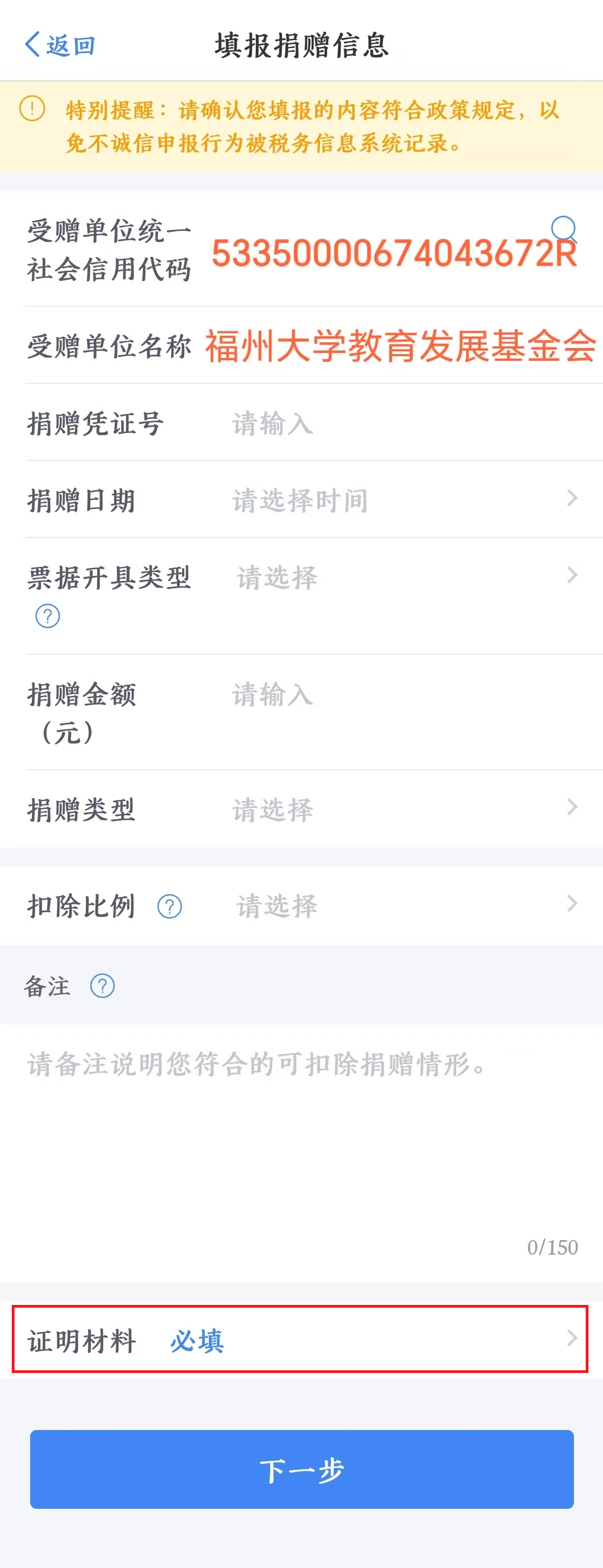Viewport: 603px width, 1568px height.
Task: Open help icon under 票据开具类型
Action: [47, 616]
